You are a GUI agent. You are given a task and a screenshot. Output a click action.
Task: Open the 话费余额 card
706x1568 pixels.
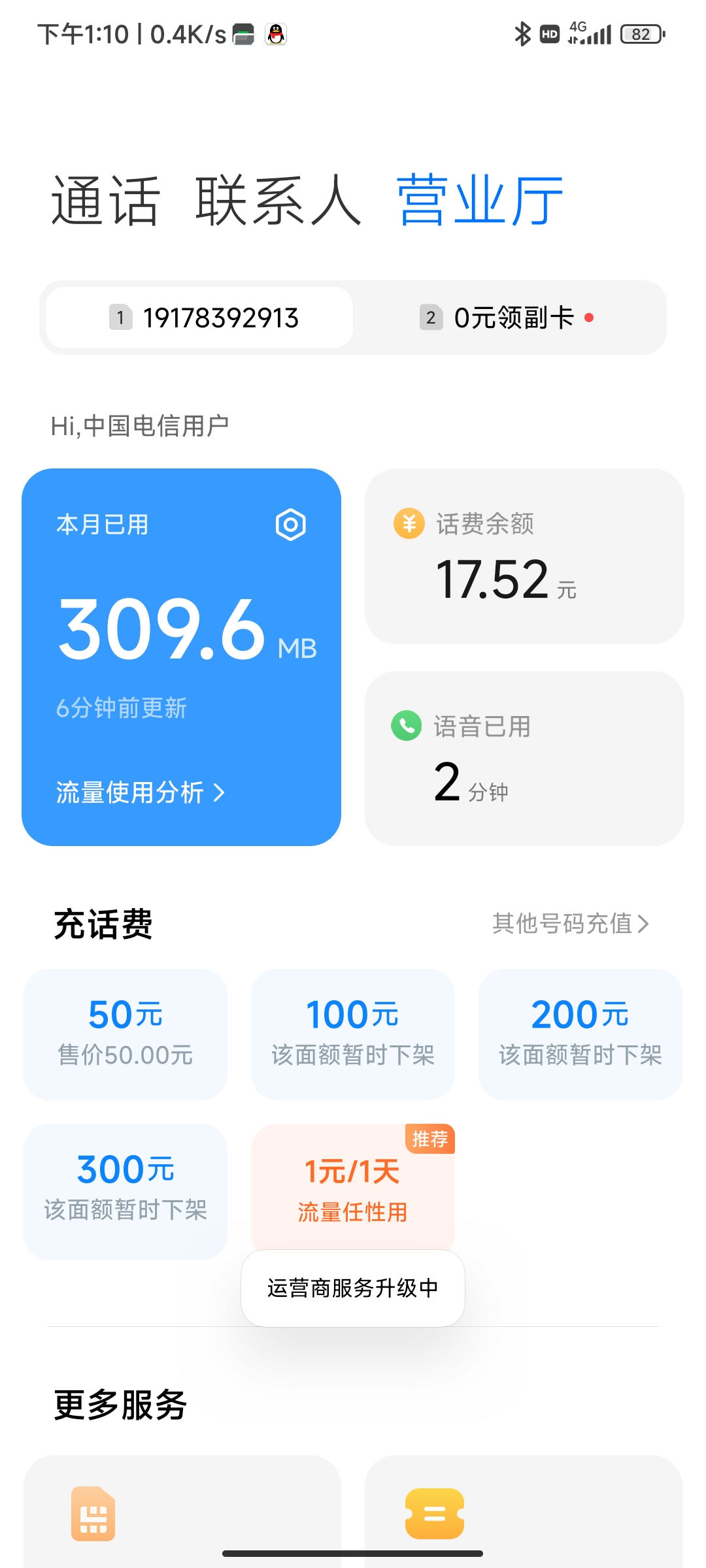[x=524, y=556]
